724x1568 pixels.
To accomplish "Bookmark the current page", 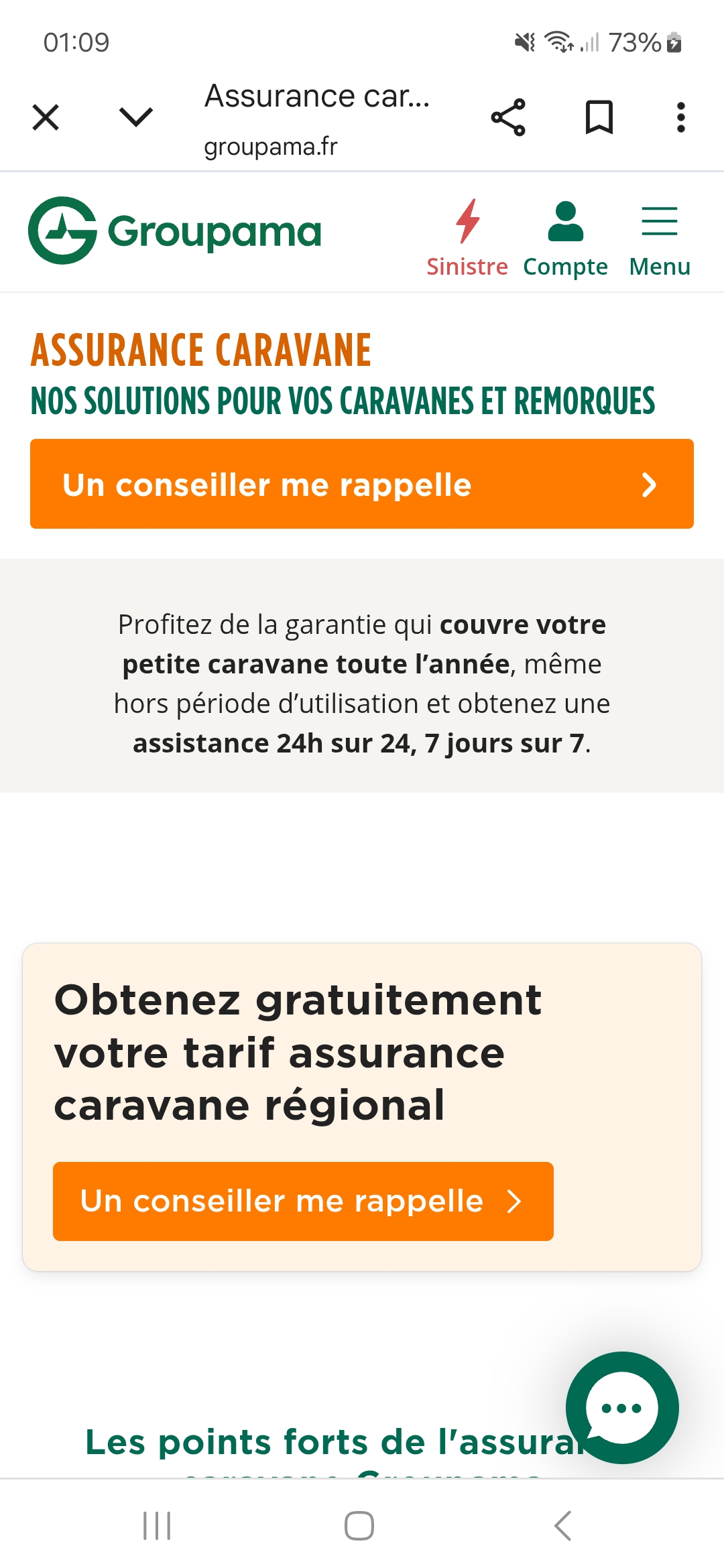I will point(599,118).
